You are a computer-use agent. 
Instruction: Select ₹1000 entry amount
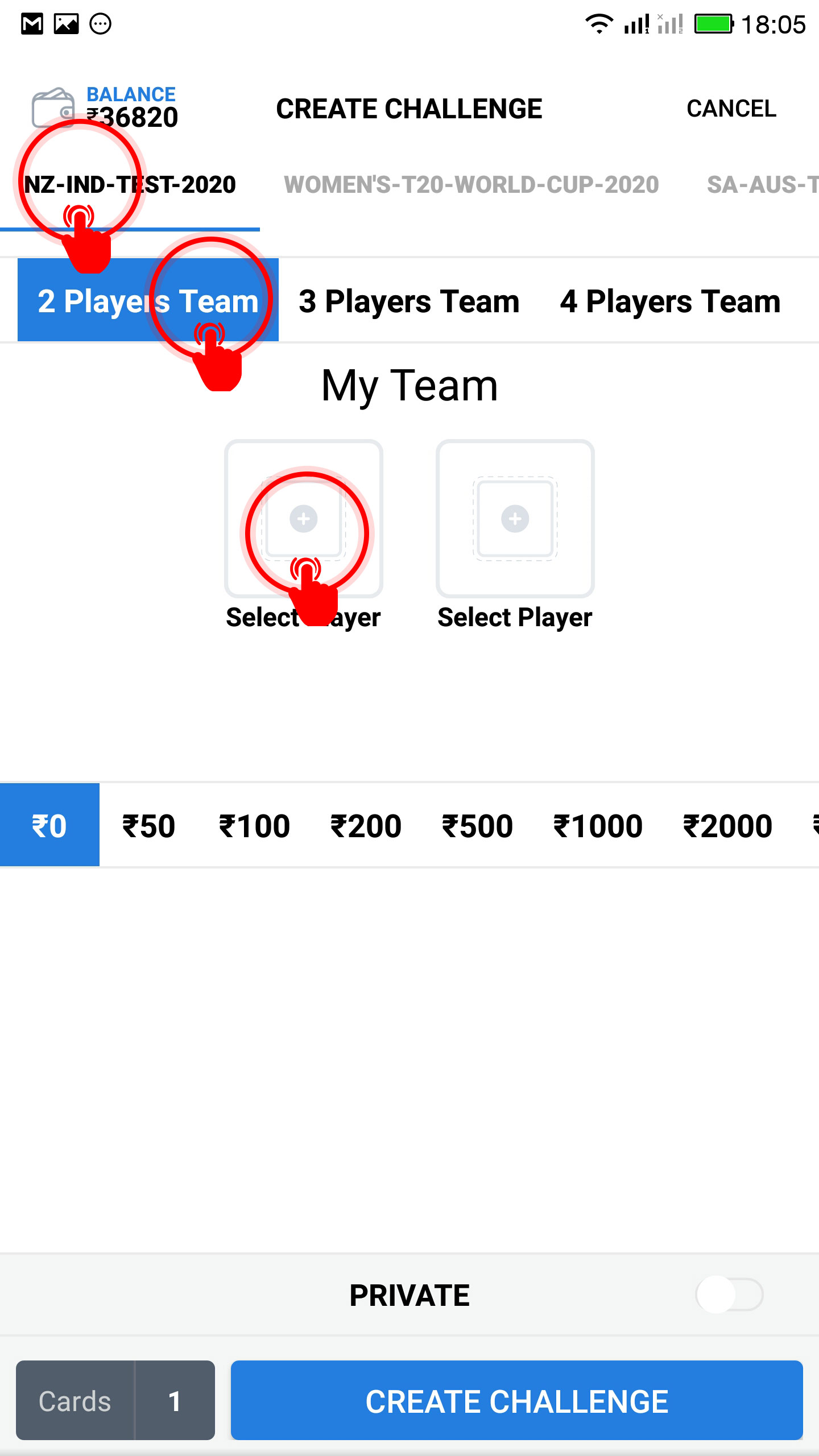(x=598, y=826)
